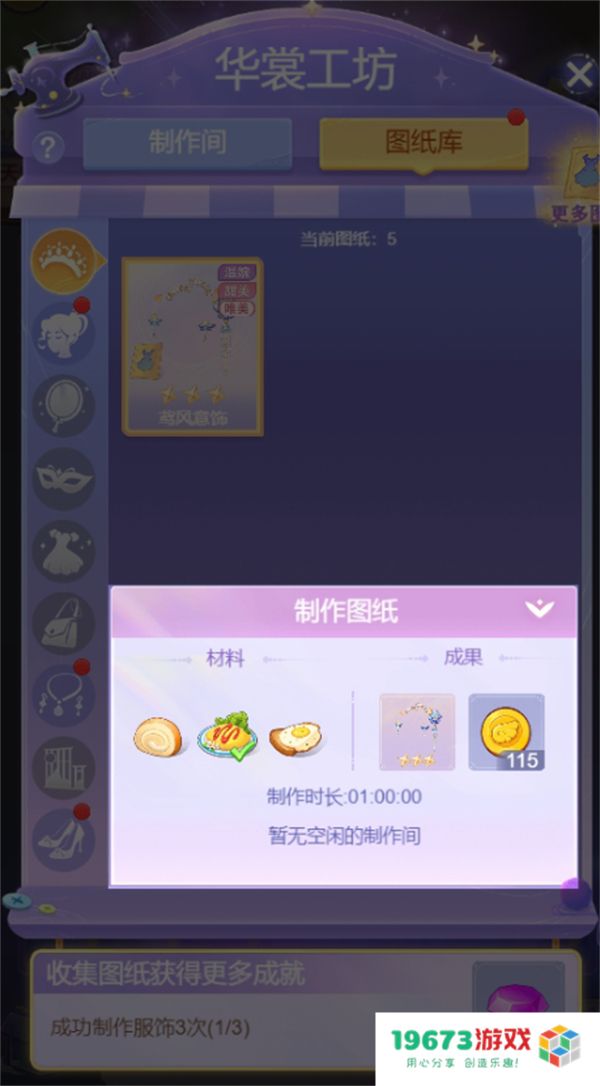View the 115 gold coin reward

(x=506, y=733)
